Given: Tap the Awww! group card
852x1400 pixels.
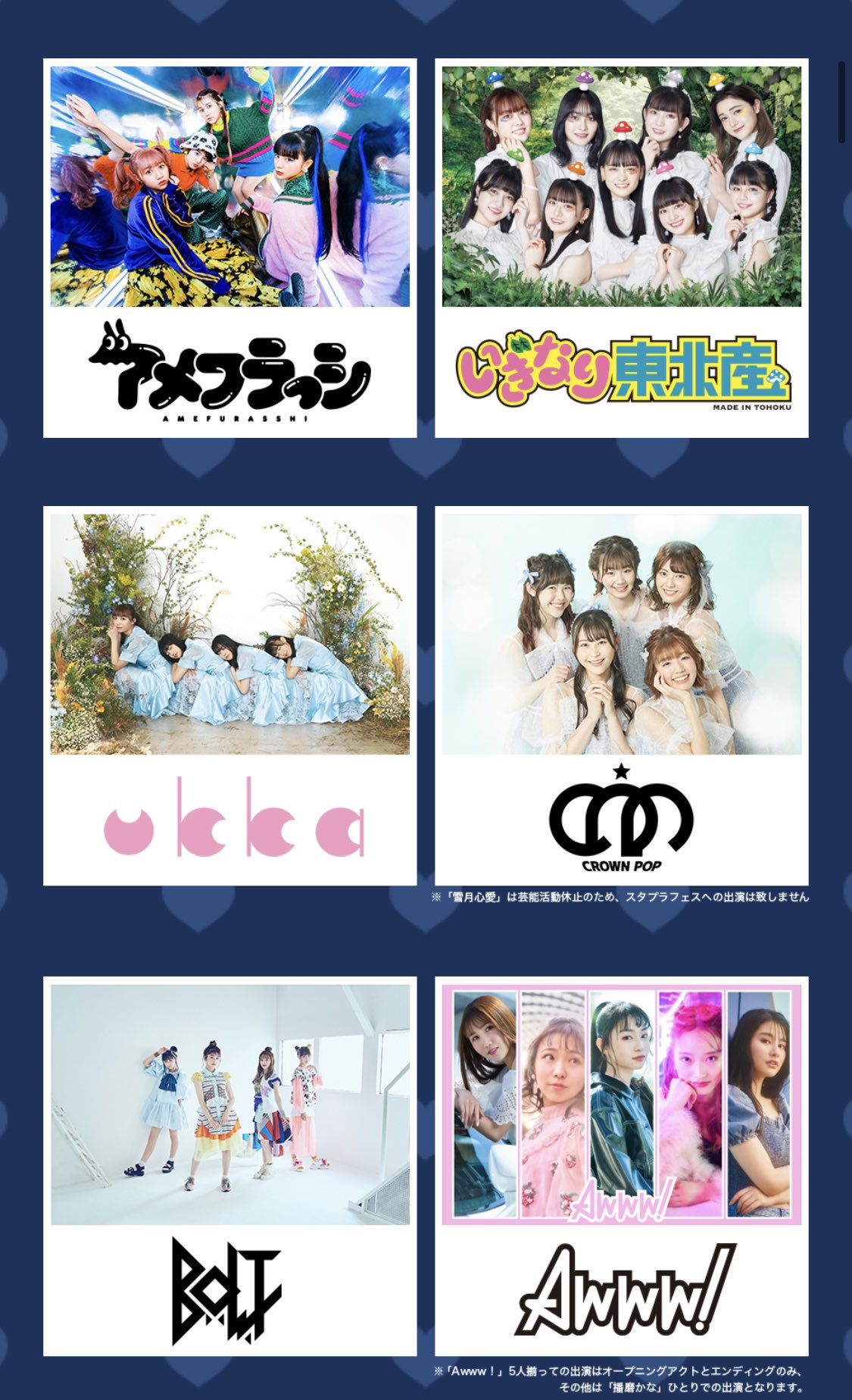Looking at the screenshot, I should click(621, 1166).
